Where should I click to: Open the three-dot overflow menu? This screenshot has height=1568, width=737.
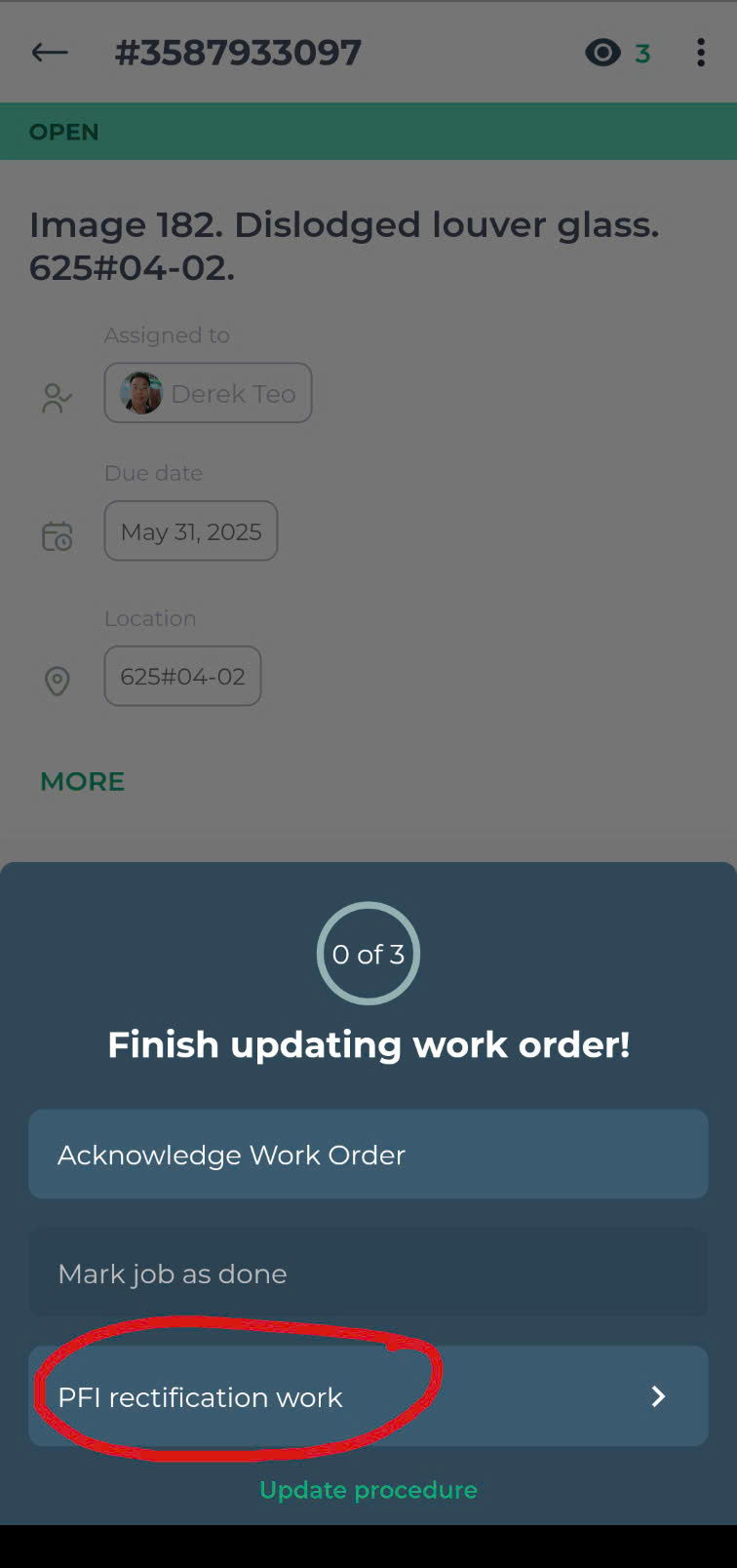click(700, 53)
